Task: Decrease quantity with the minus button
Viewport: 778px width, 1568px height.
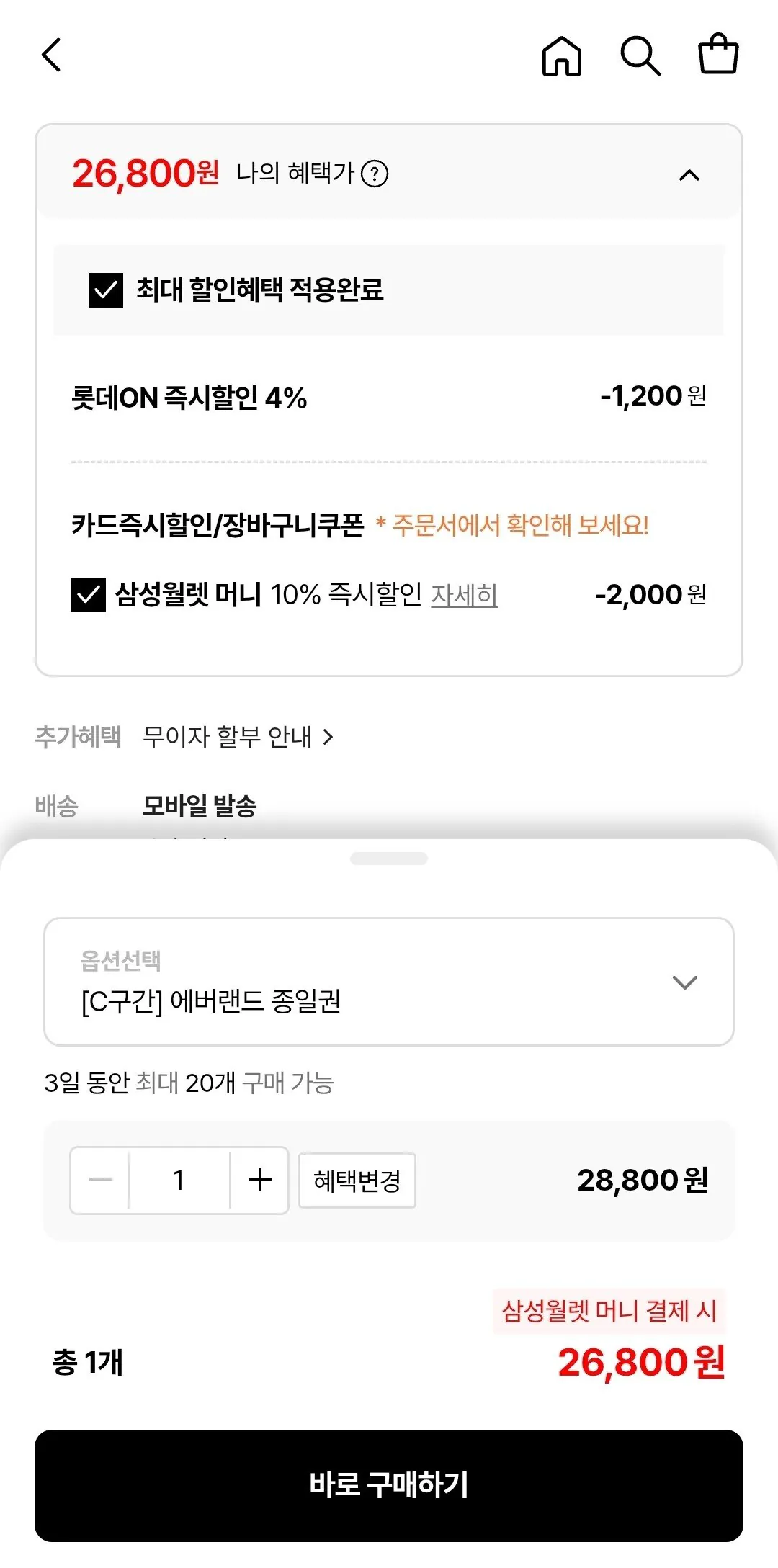Action: pos(99,1180)
